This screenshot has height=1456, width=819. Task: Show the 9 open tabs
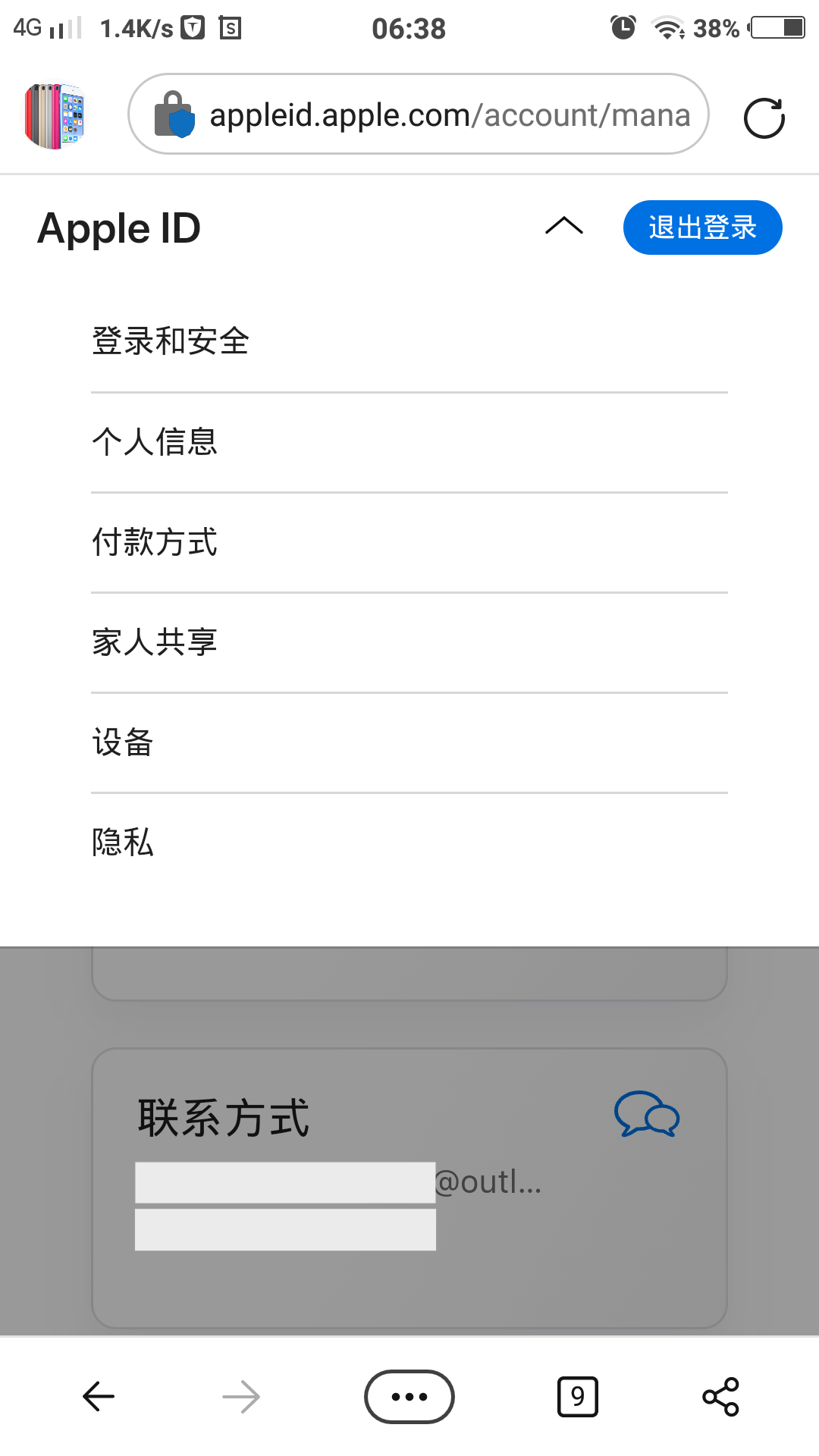coord(578,1396)
